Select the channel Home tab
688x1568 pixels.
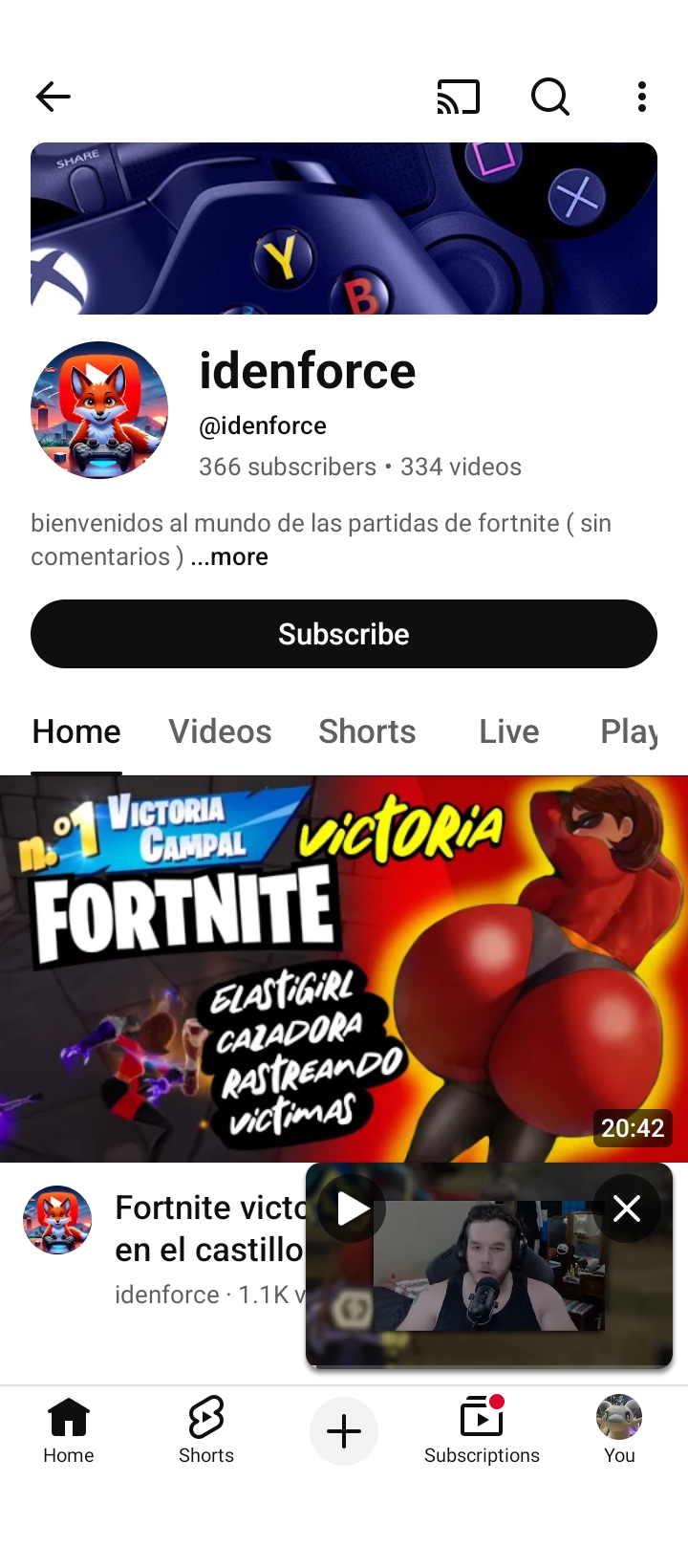76,731
